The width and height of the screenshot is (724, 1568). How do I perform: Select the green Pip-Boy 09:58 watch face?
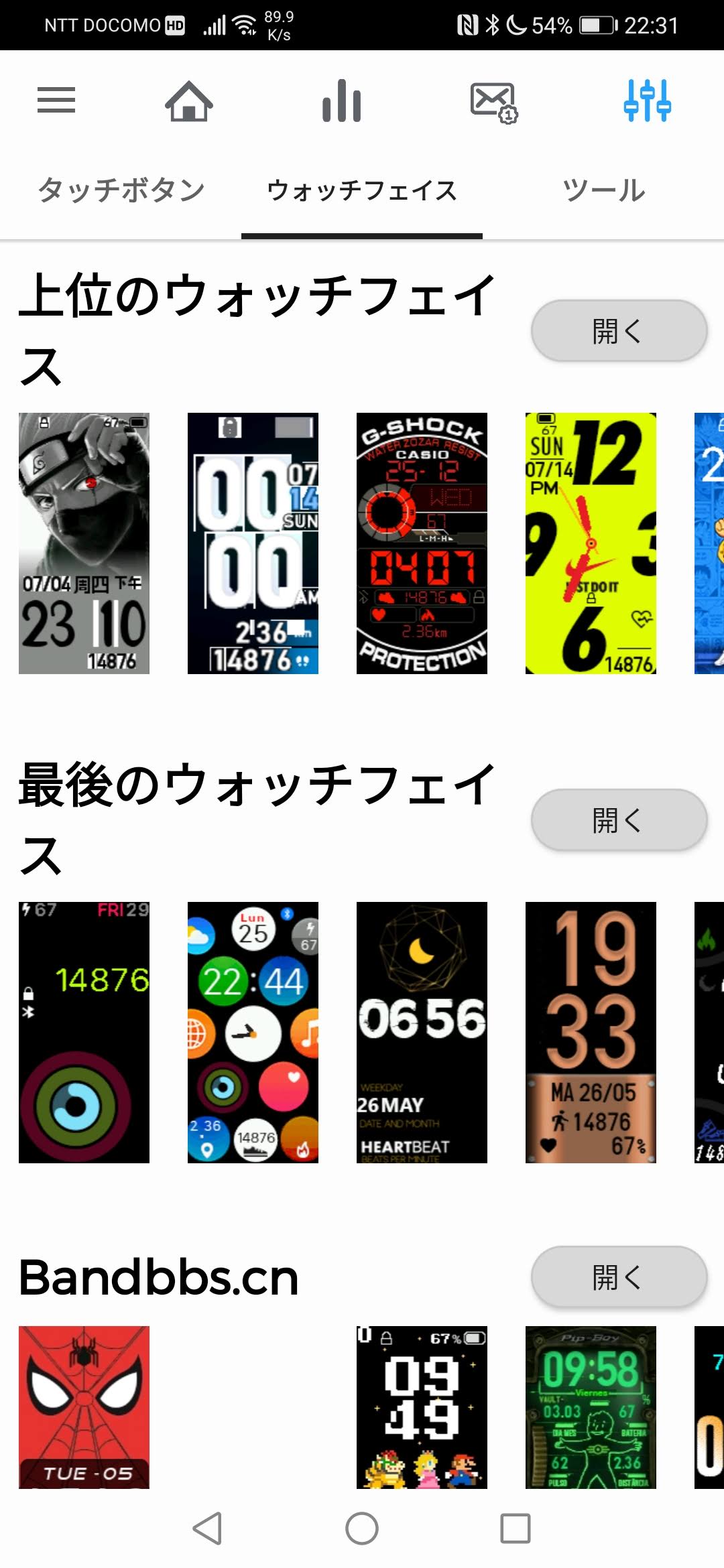pos(591,1407)
